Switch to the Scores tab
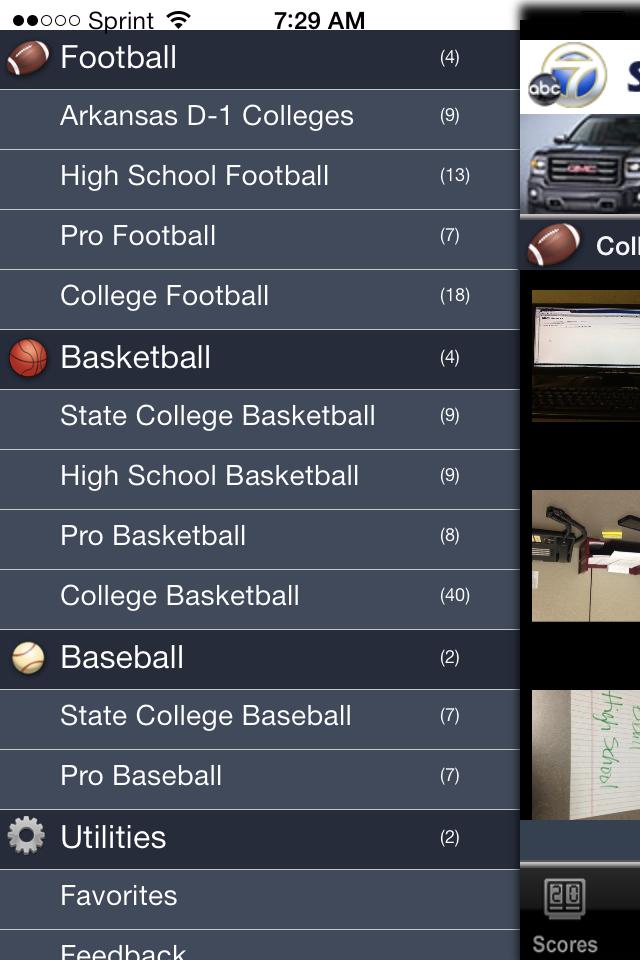The width and height of the screenshot is (640, 960). (565, 915)
